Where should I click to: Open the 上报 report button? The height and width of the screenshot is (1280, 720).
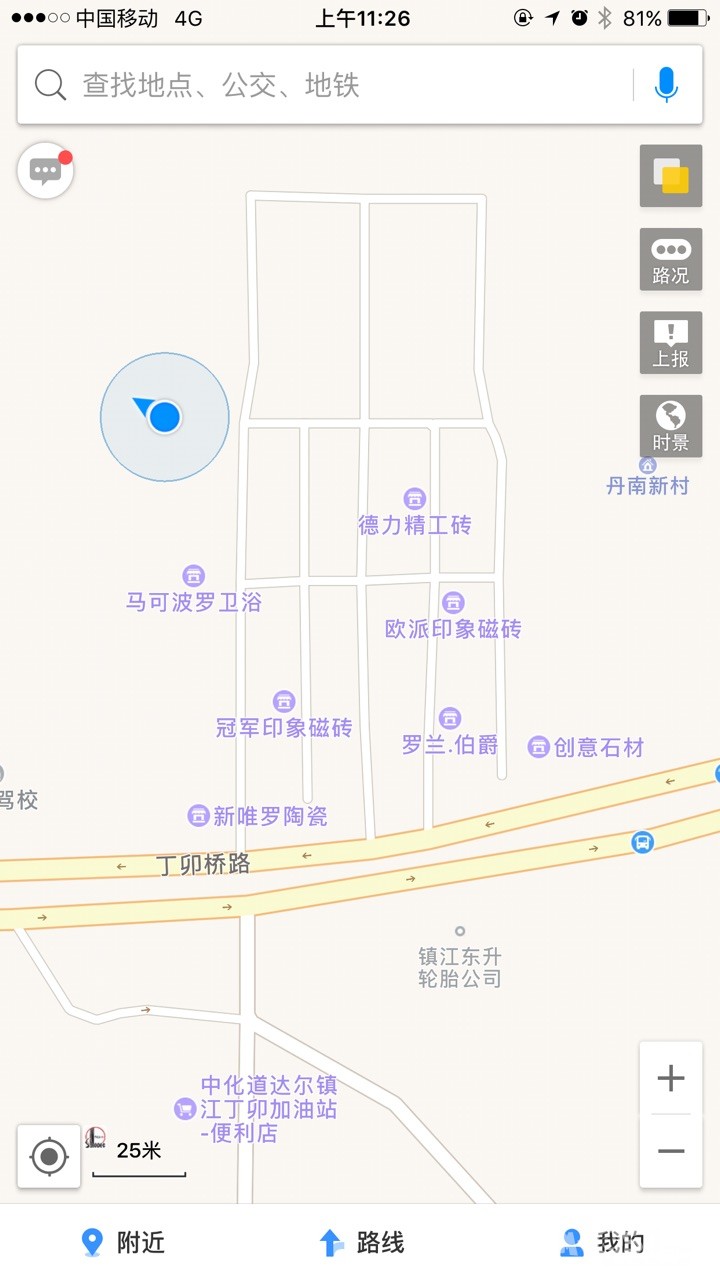coord(671,343)
